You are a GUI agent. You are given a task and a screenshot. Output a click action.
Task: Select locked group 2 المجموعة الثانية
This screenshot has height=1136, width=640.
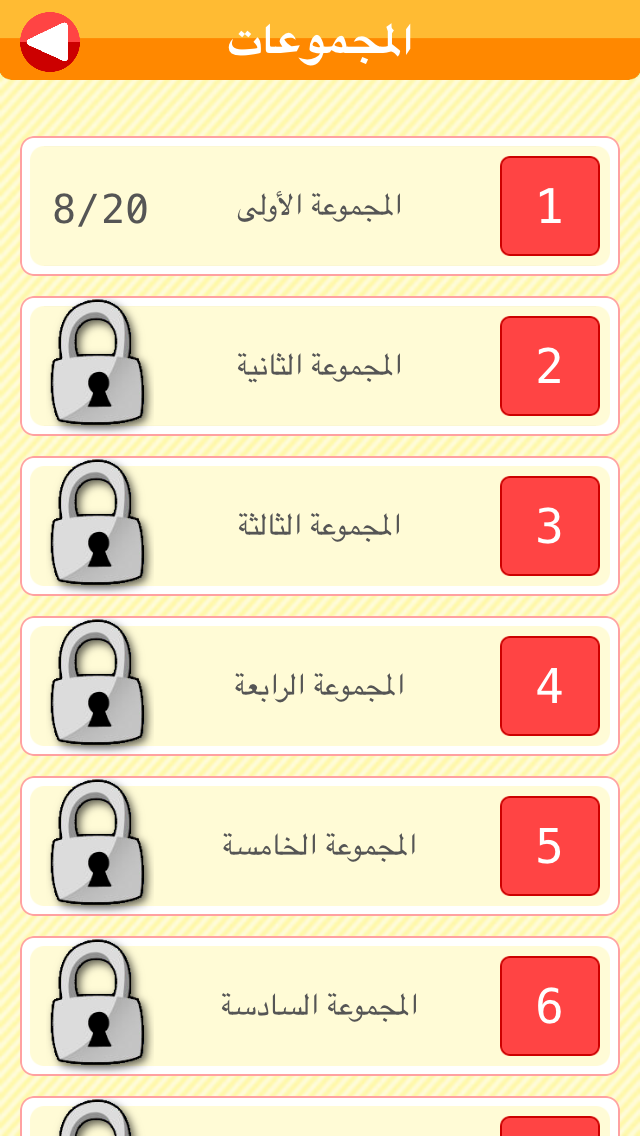click(x=320, y=366)
